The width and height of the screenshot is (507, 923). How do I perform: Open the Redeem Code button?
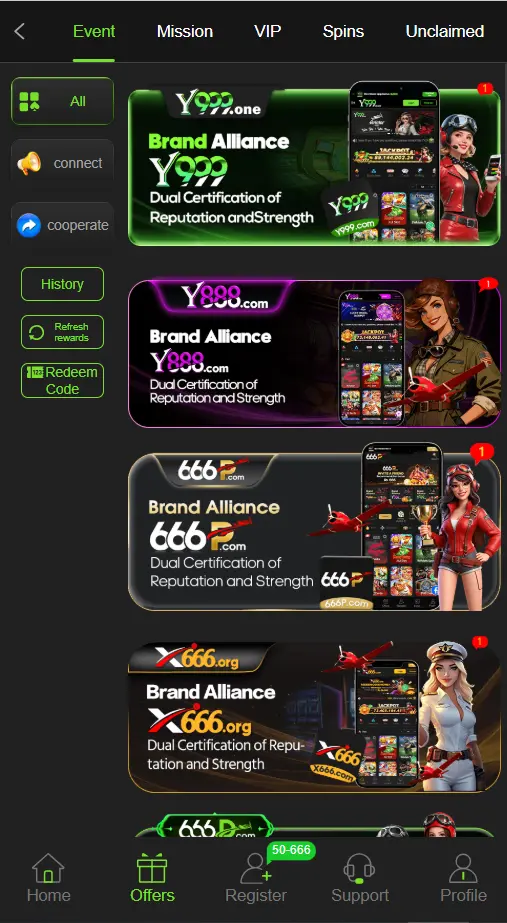(x=62, y=380)
